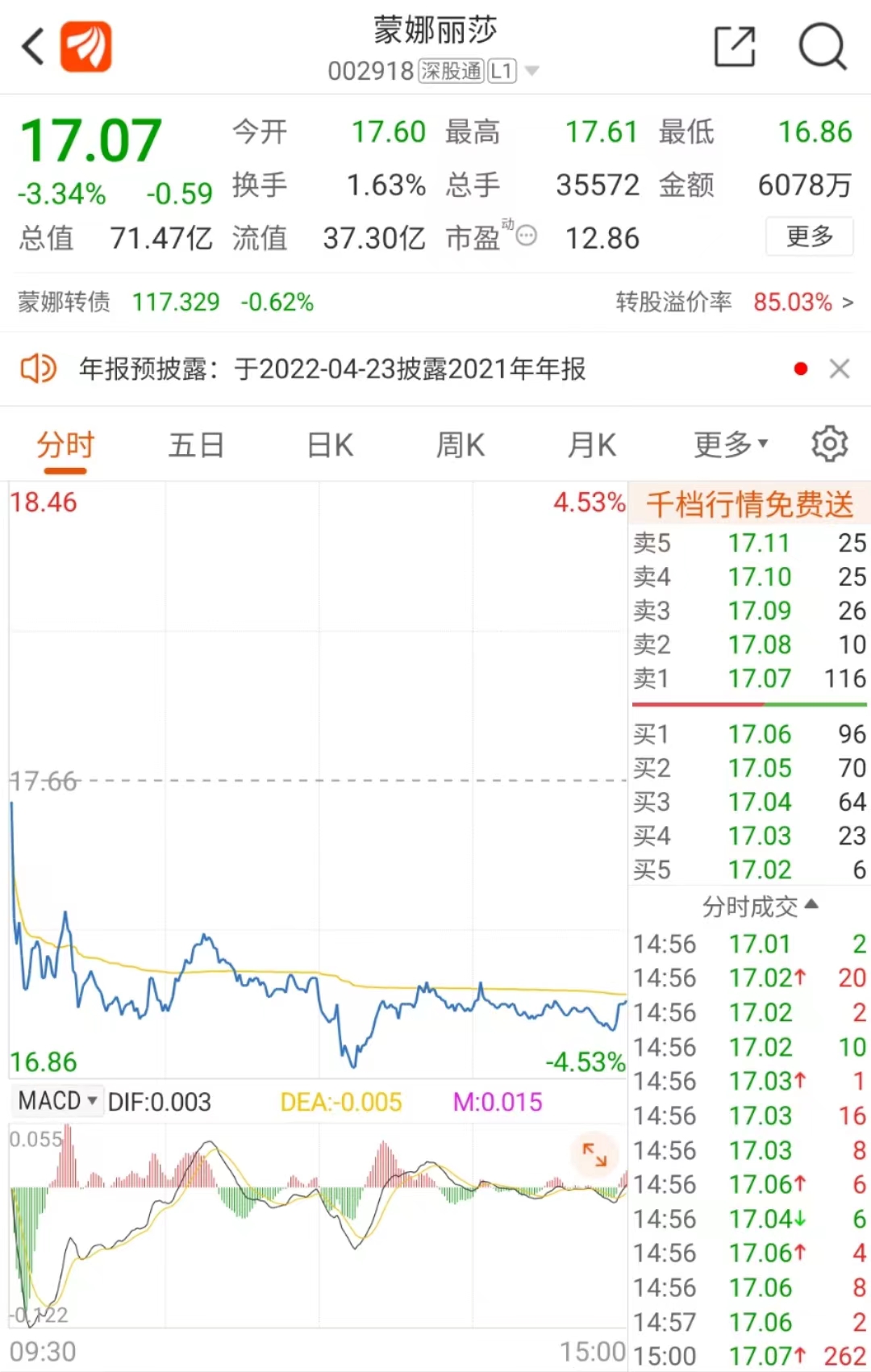Open stock search magnifier
This screenshot has width=871, height=1372.
822,47
